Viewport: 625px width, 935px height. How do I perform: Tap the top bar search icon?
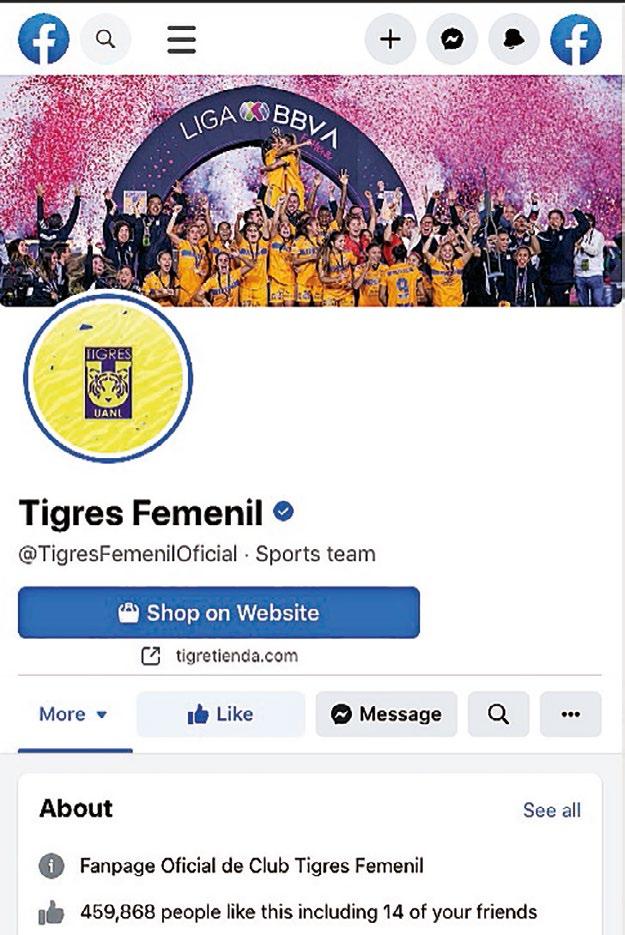pyautogui.click(x=105, y=40)
